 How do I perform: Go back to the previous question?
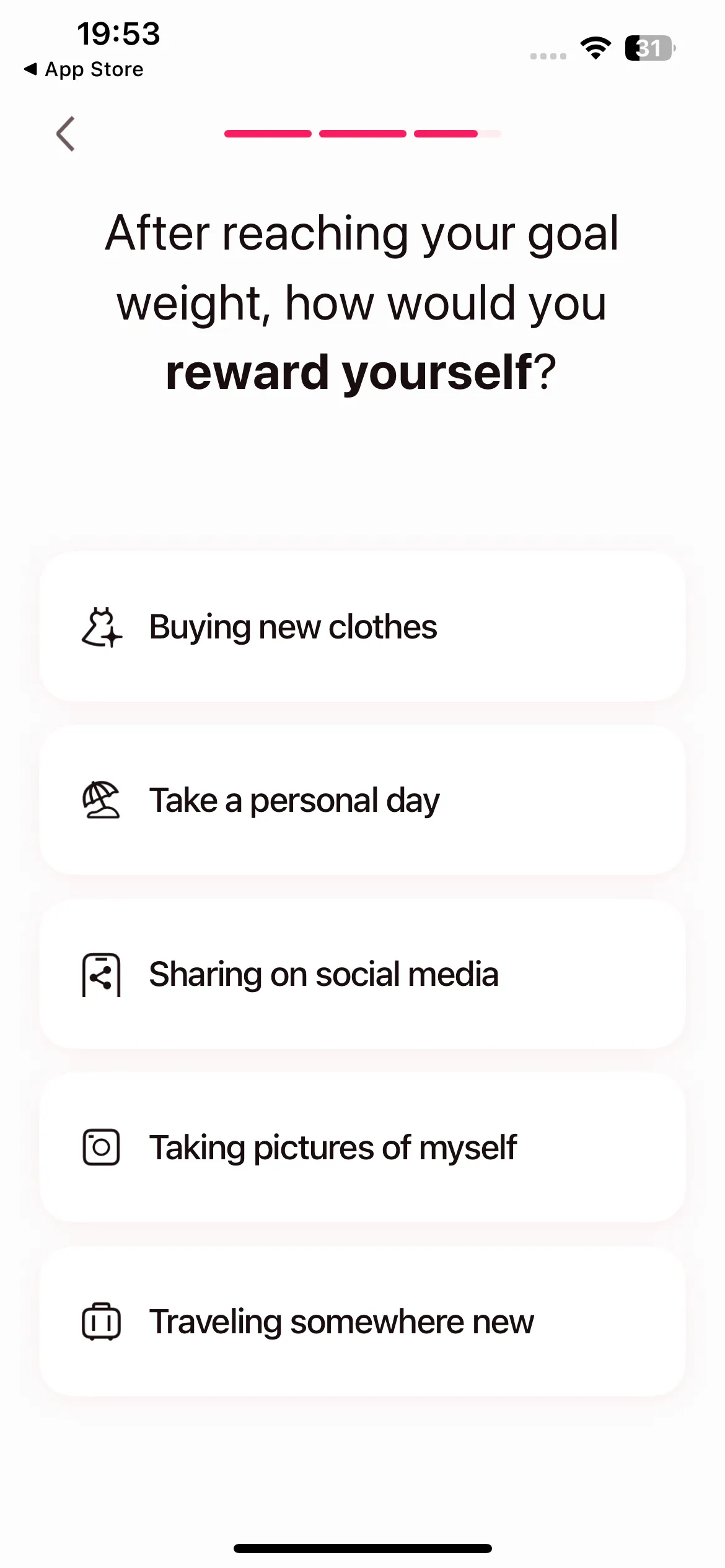click(66, 134)
